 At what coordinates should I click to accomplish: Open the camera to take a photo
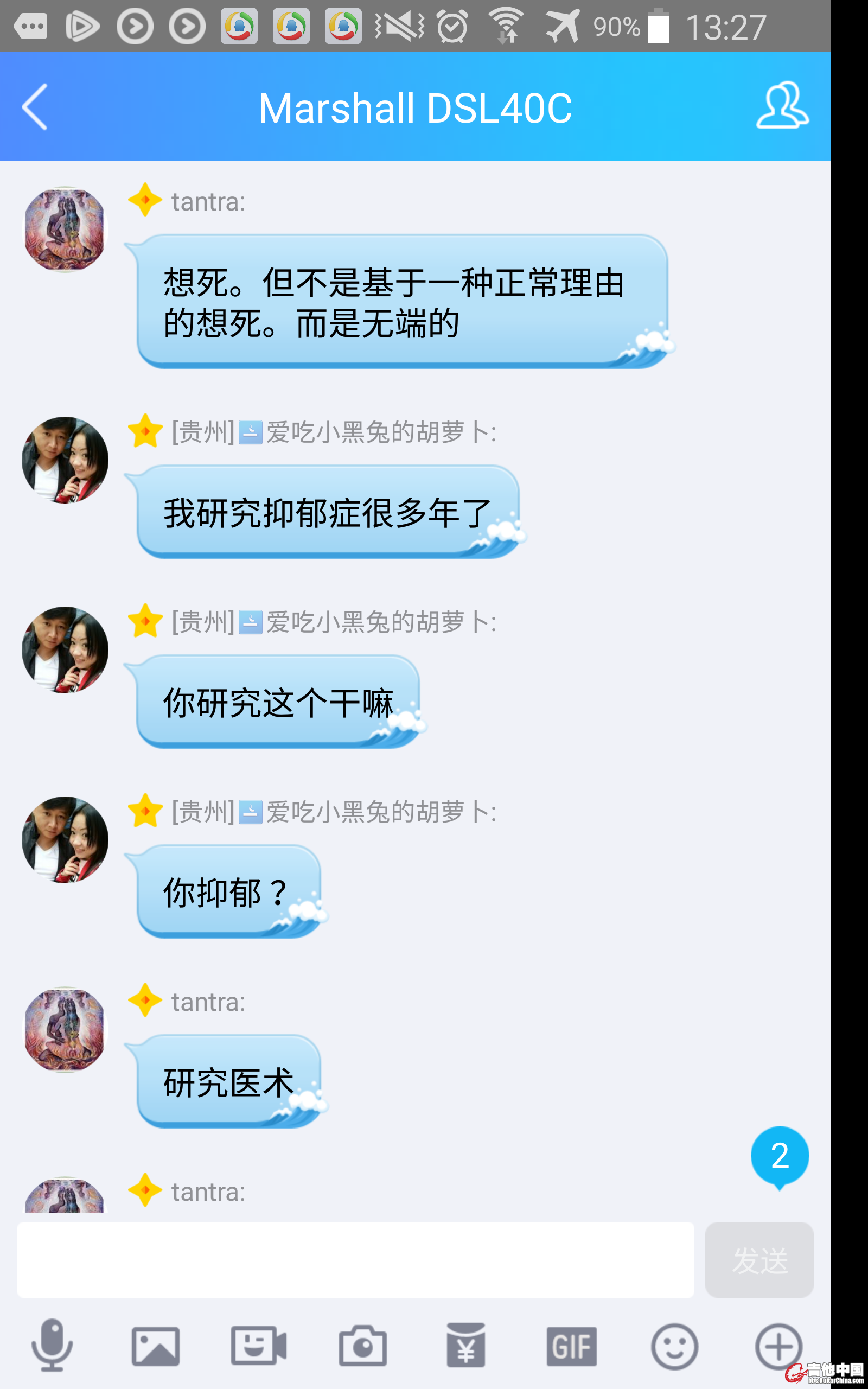[362, 1346]
